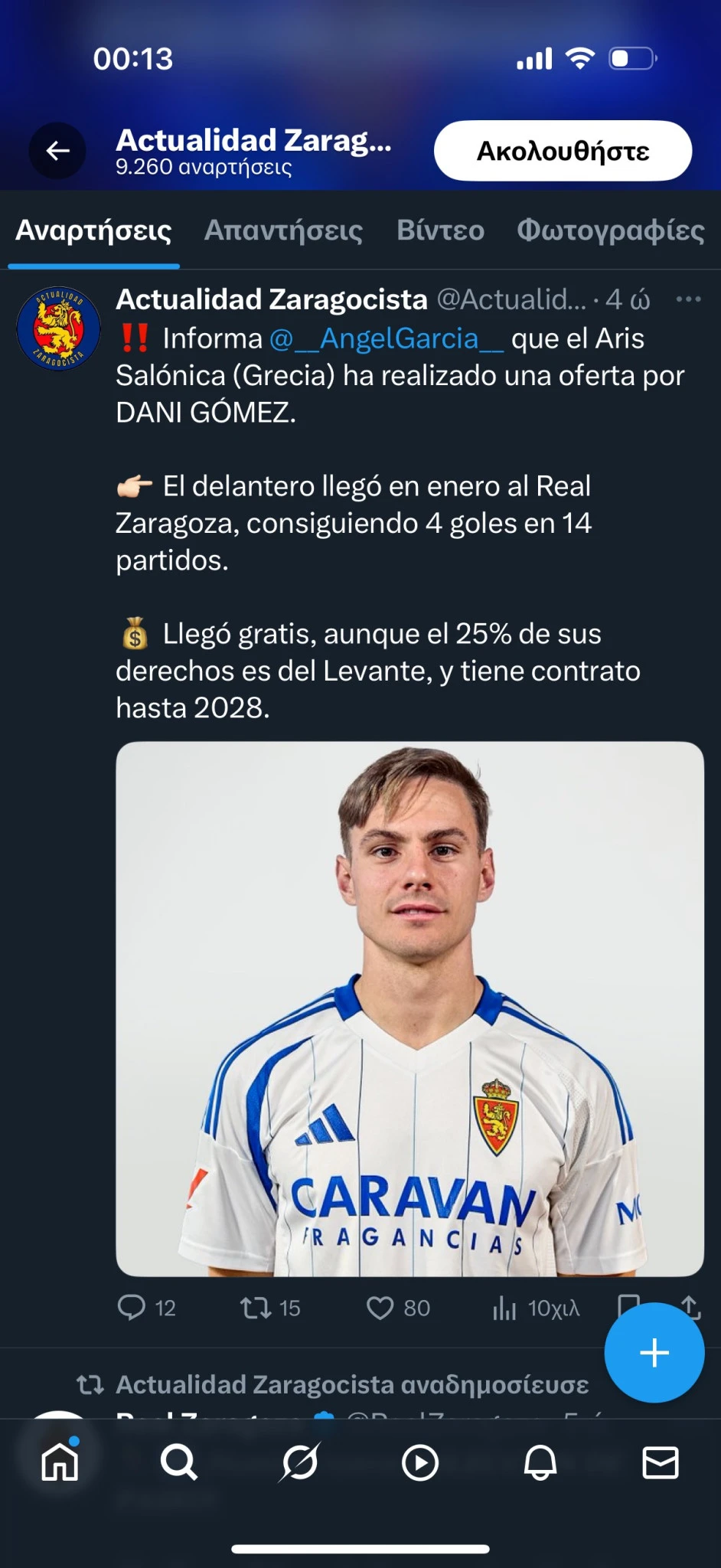Open the notifications bell tab
The image size is (721, 1568).
coord(540,1463)
